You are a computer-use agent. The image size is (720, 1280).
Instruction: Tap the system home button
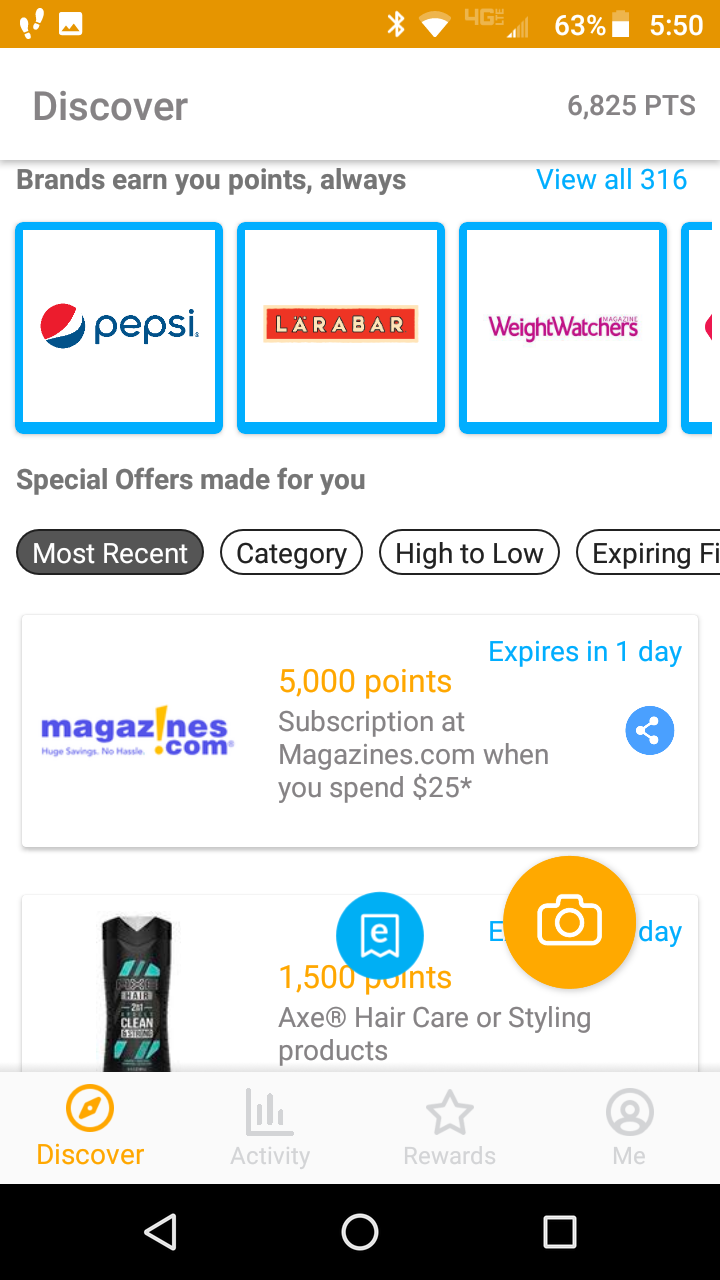click(x=360, y=1232)
